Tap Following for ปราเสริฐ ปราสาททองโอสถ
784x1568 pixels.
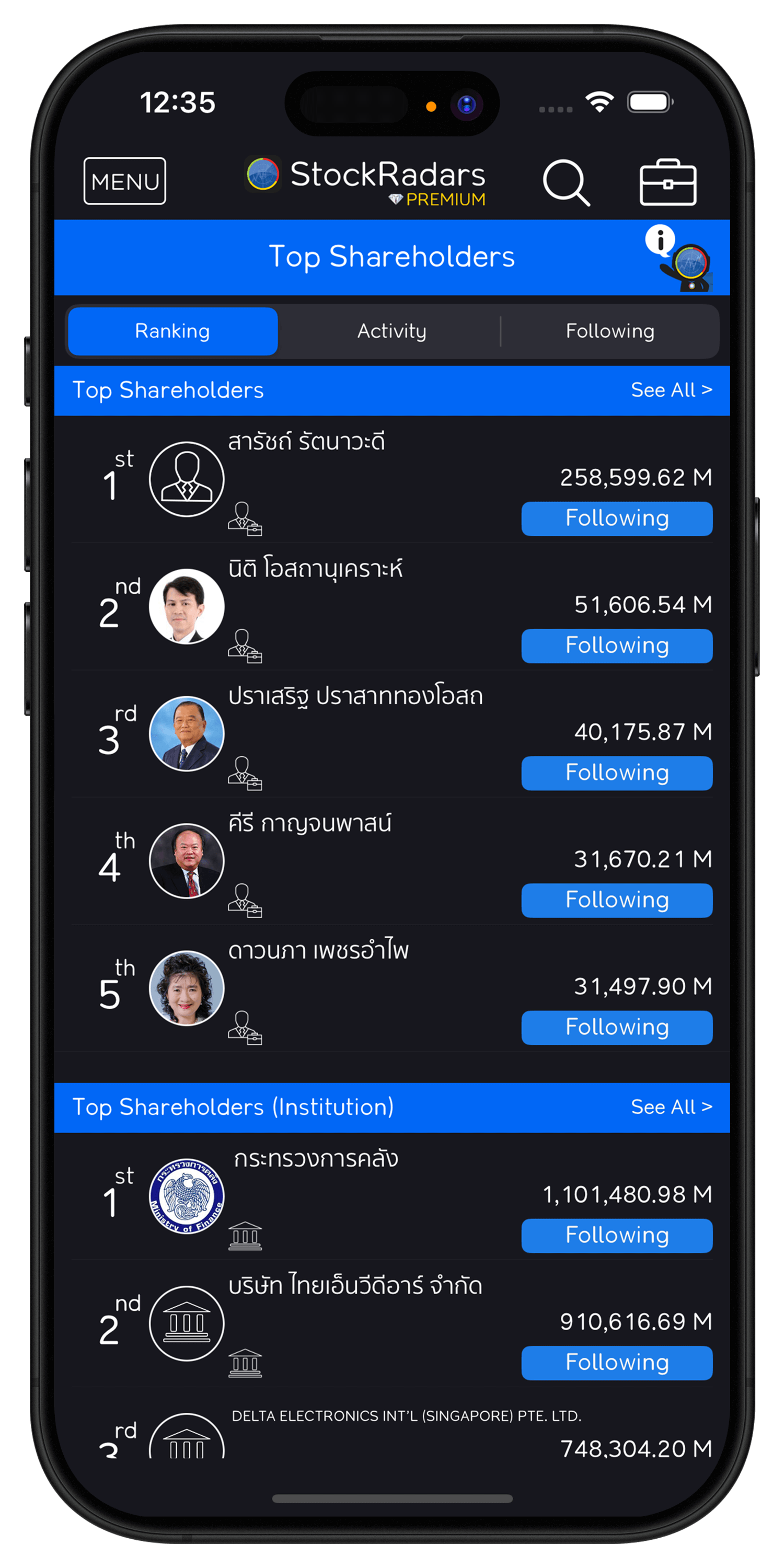[x=617, y=773]
